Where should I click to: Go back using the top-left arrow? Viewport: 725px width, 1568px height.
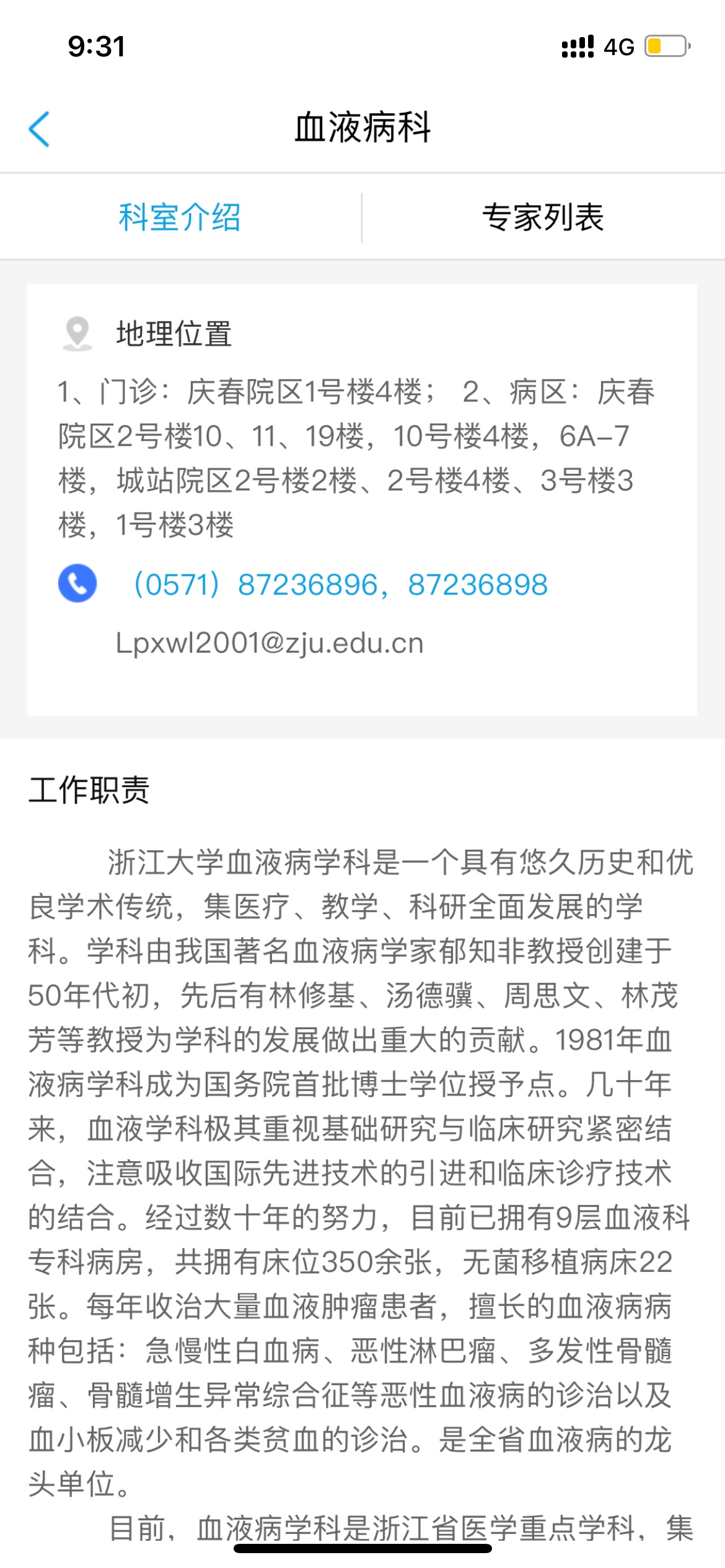40,129
